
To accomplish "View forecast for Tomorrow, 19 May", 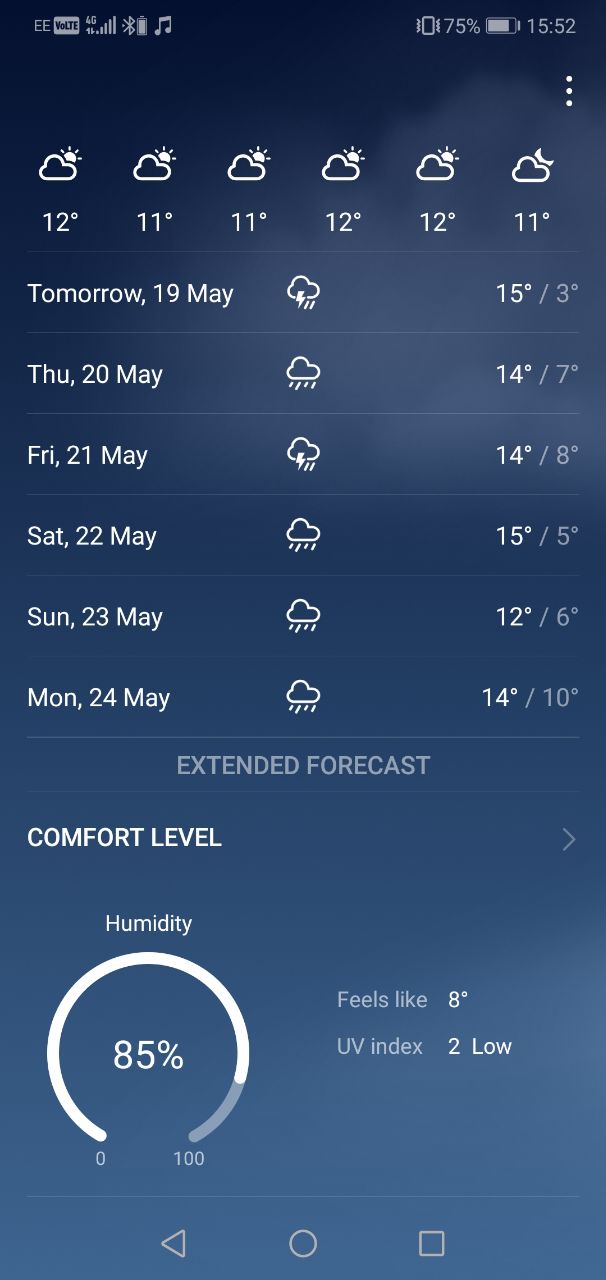I will pyautogui.click(x=303, y=293).
